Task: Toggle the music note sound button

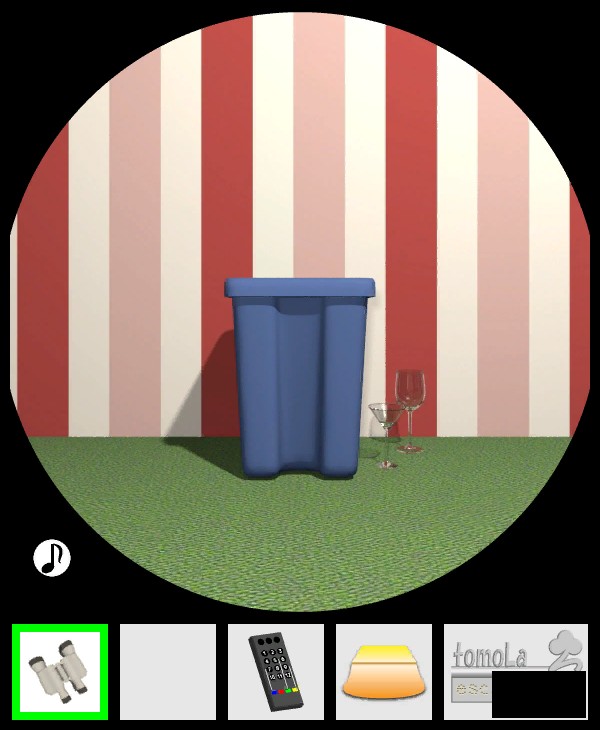Action: pyautogui.click(x=52, y=557)
